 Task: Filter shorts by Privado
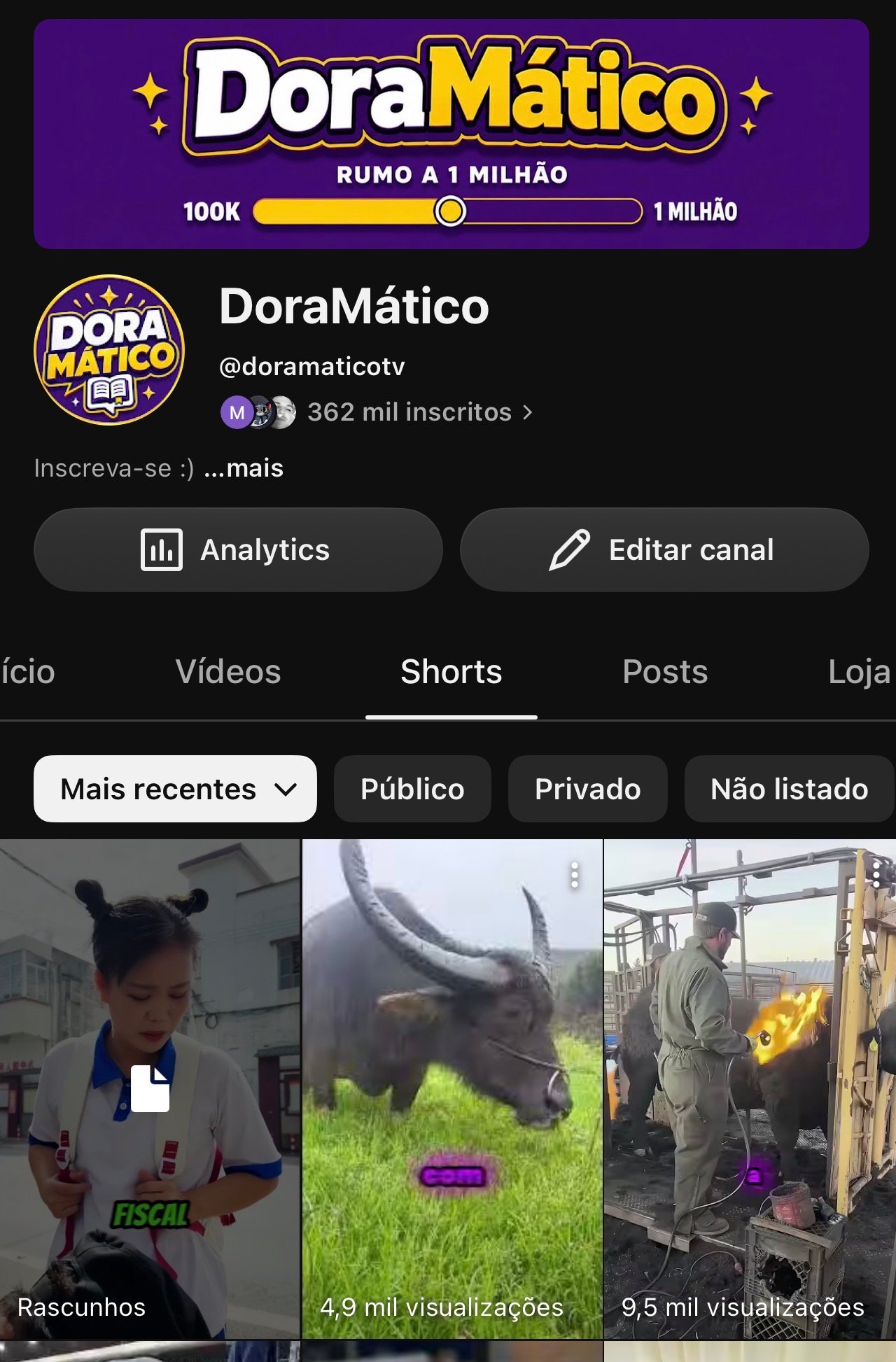pyautogui.click(x=587, y=789)
